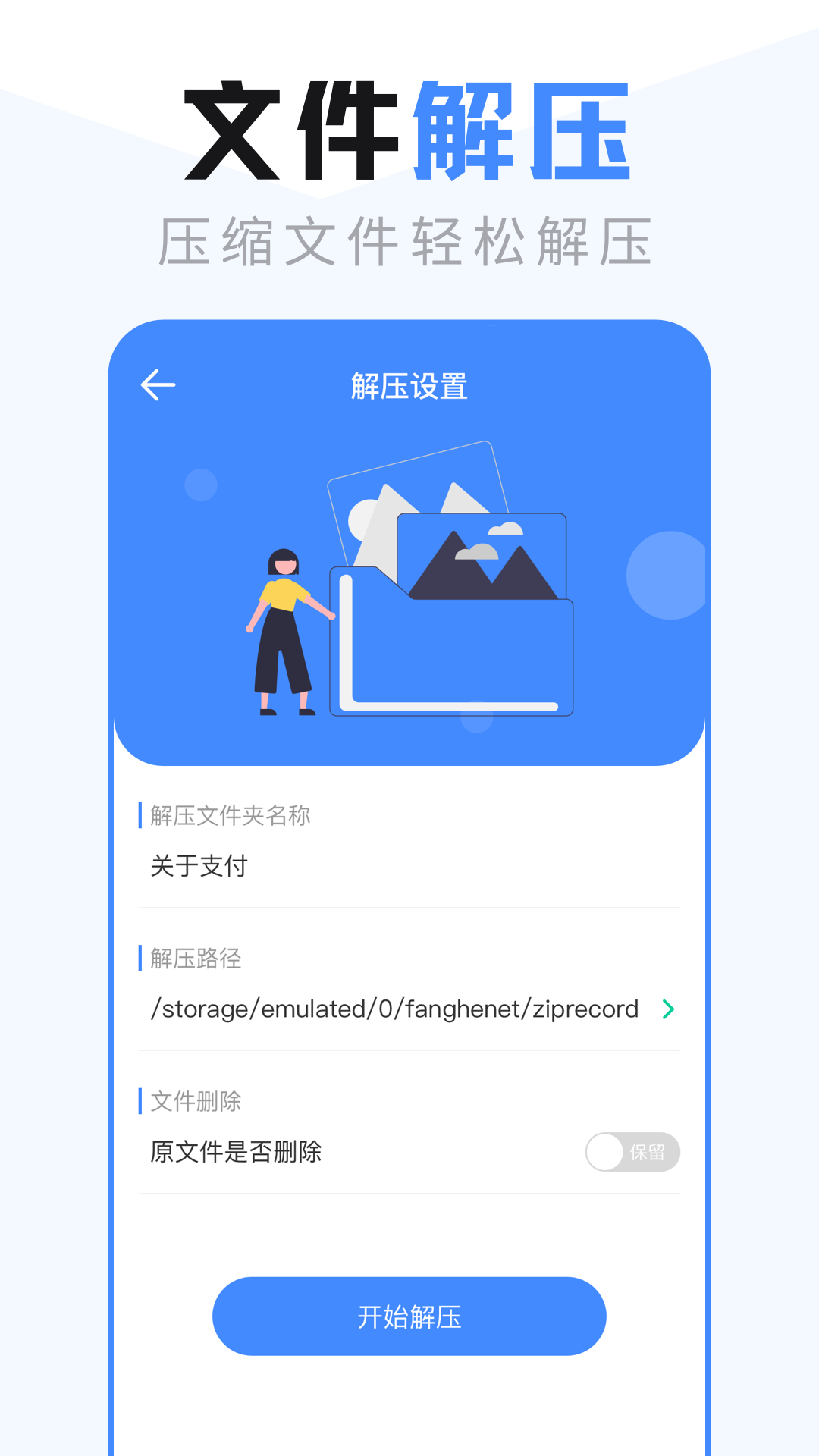The width and height of the screenshot is (819, 1456).
Task: Select the 文件删除 section header
Action: click(x=195, y=1102)
